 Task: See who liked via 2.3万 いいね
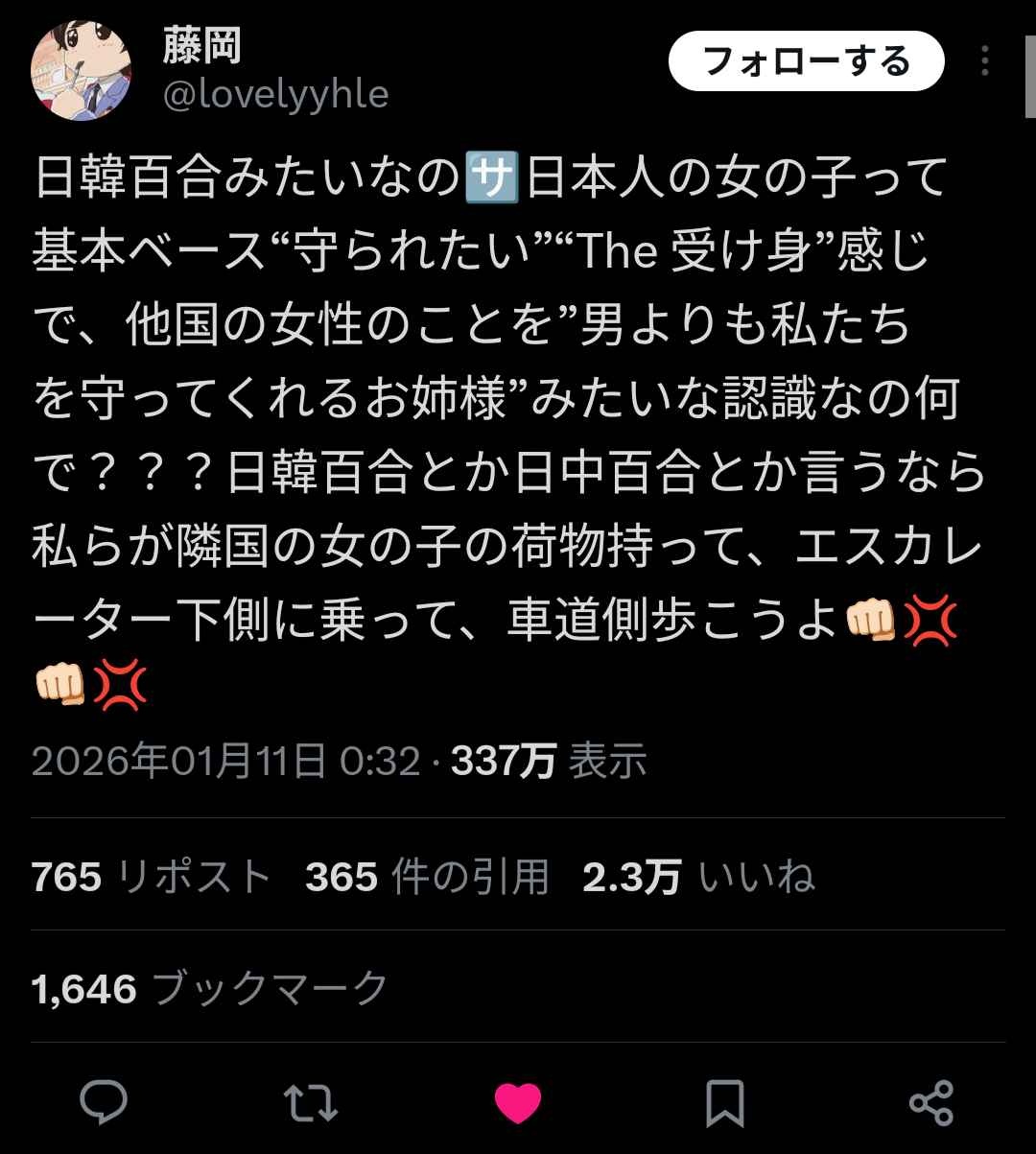(698, 877)
